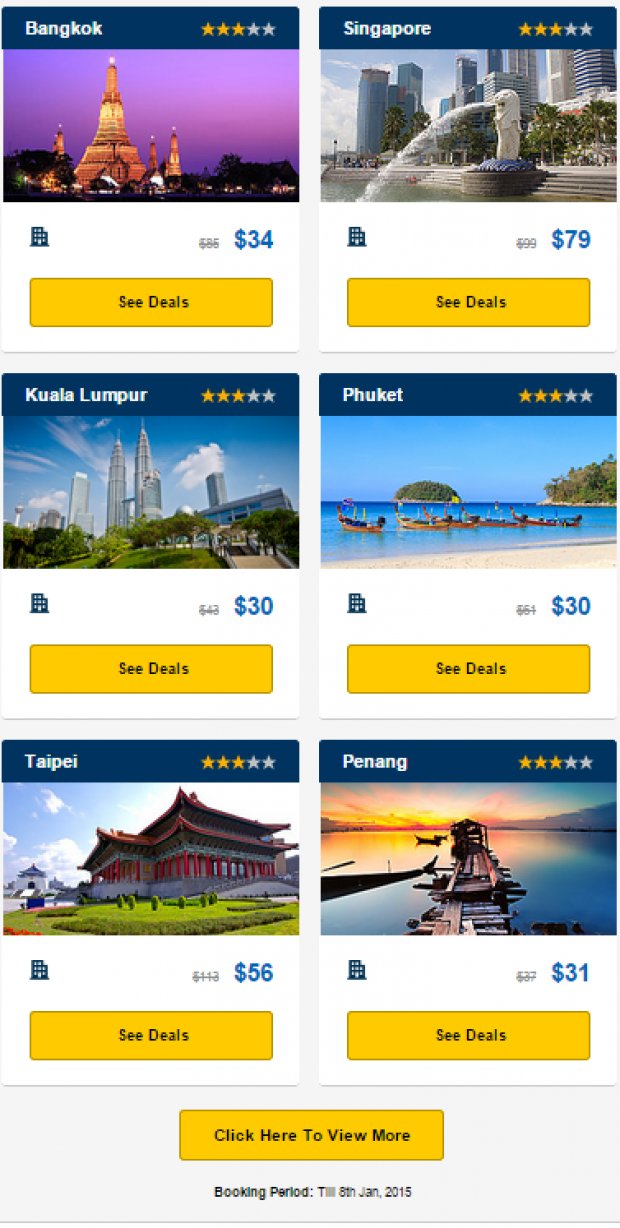620x1228 pixels.
Task: See deals for Taipei
Action: pos(151,1035)
